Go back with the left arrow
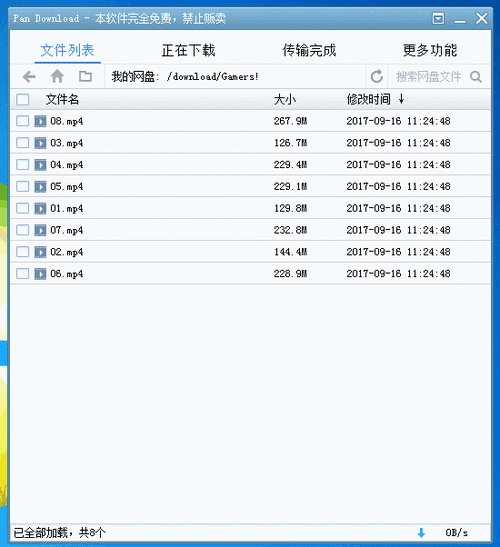 [29, 76]
